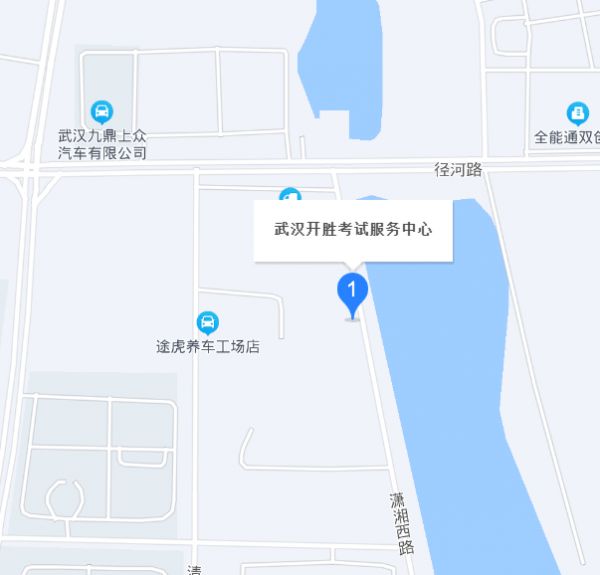Viewport: 600px width, 575px height.
Task: Open the 武汉开胜考试服务中心 info window
Action: (x=352, y=229)
